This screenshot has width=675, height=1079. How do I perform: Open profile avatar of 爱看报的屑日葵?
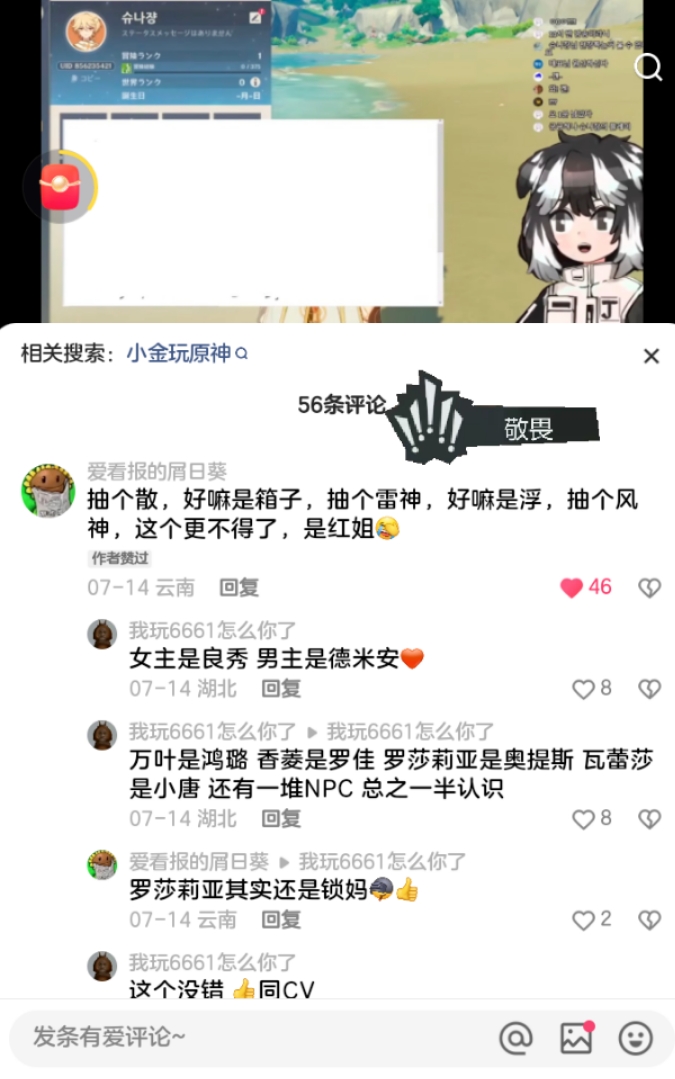point(48,490)
